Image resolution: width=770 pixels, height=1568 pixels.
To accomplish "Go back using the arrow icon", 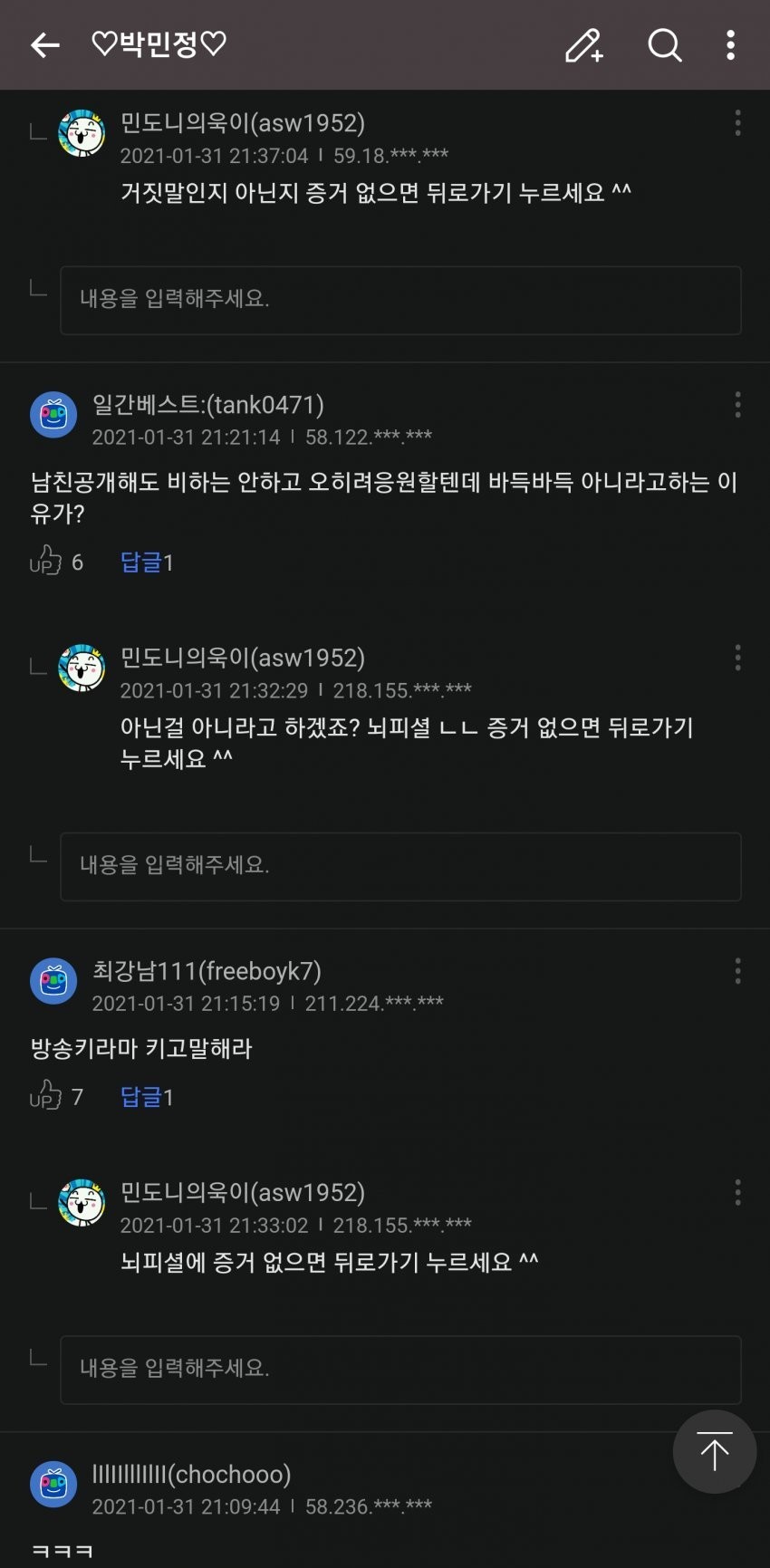I will point(44,45).
